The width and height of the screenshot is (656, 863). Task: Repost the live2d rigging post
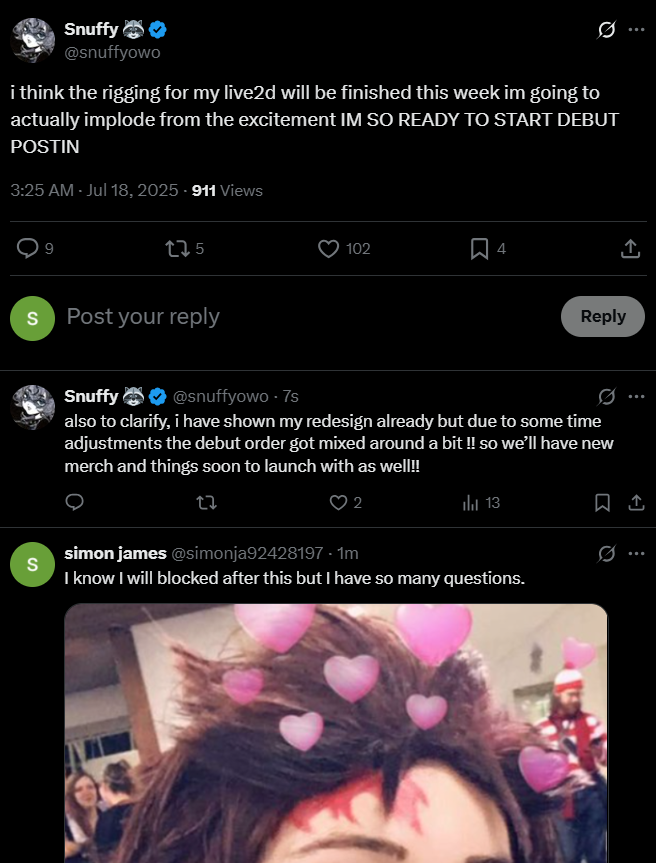click(x=176, y=248)
